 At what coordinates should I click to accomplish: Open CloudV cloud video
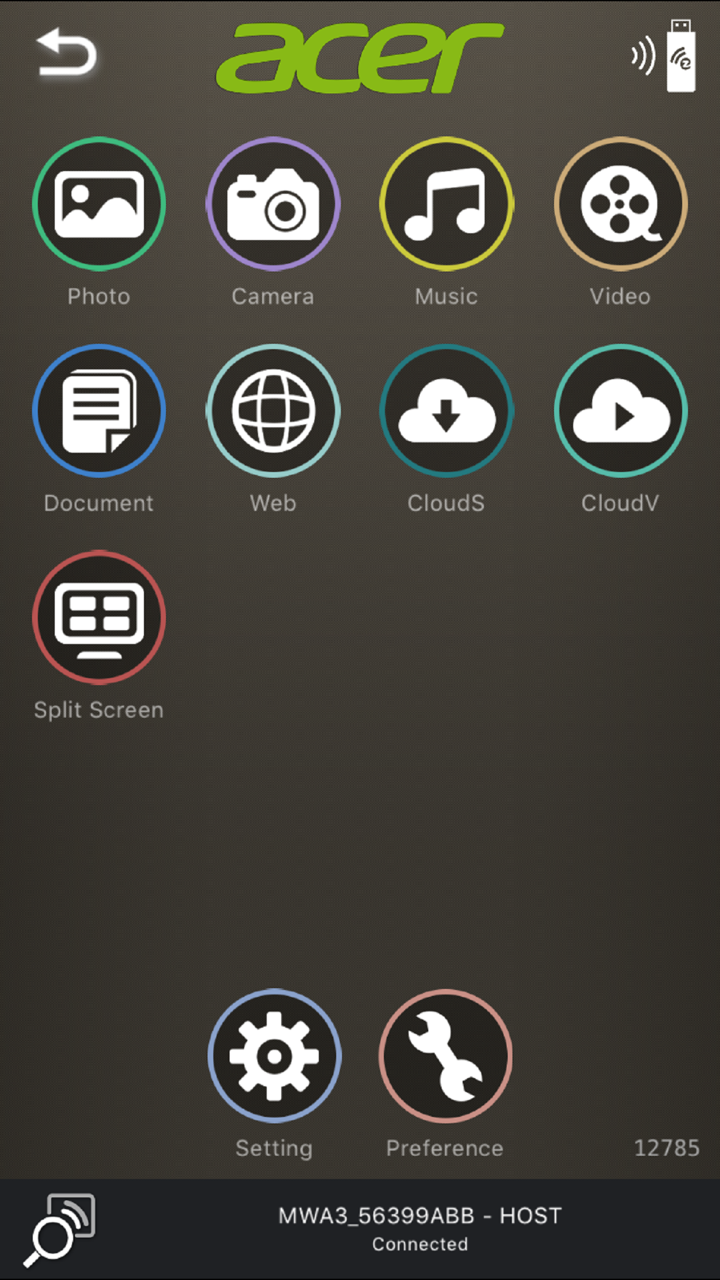(620, 410)
